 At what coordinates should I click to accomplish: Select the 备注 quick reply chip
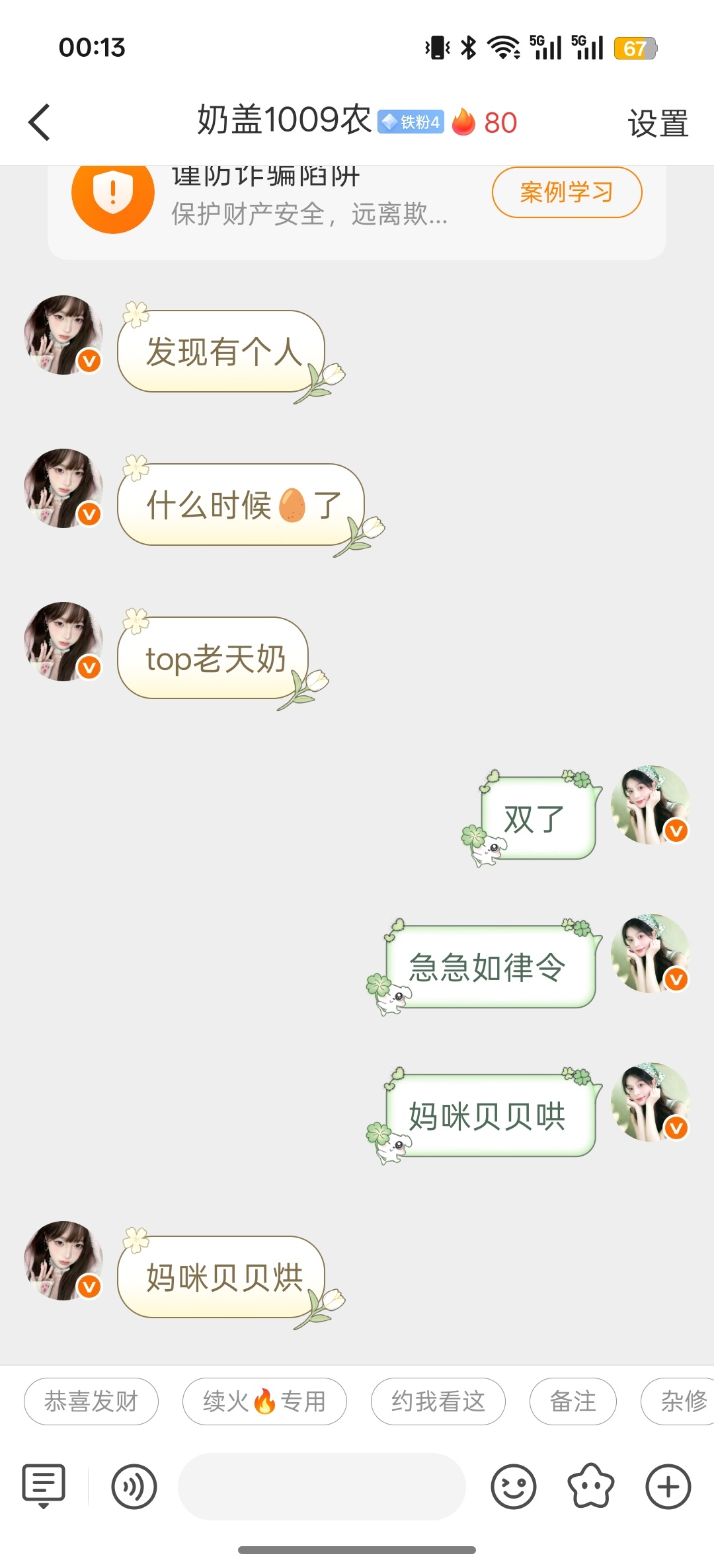pyautogui.click(x=573, y=1401)
